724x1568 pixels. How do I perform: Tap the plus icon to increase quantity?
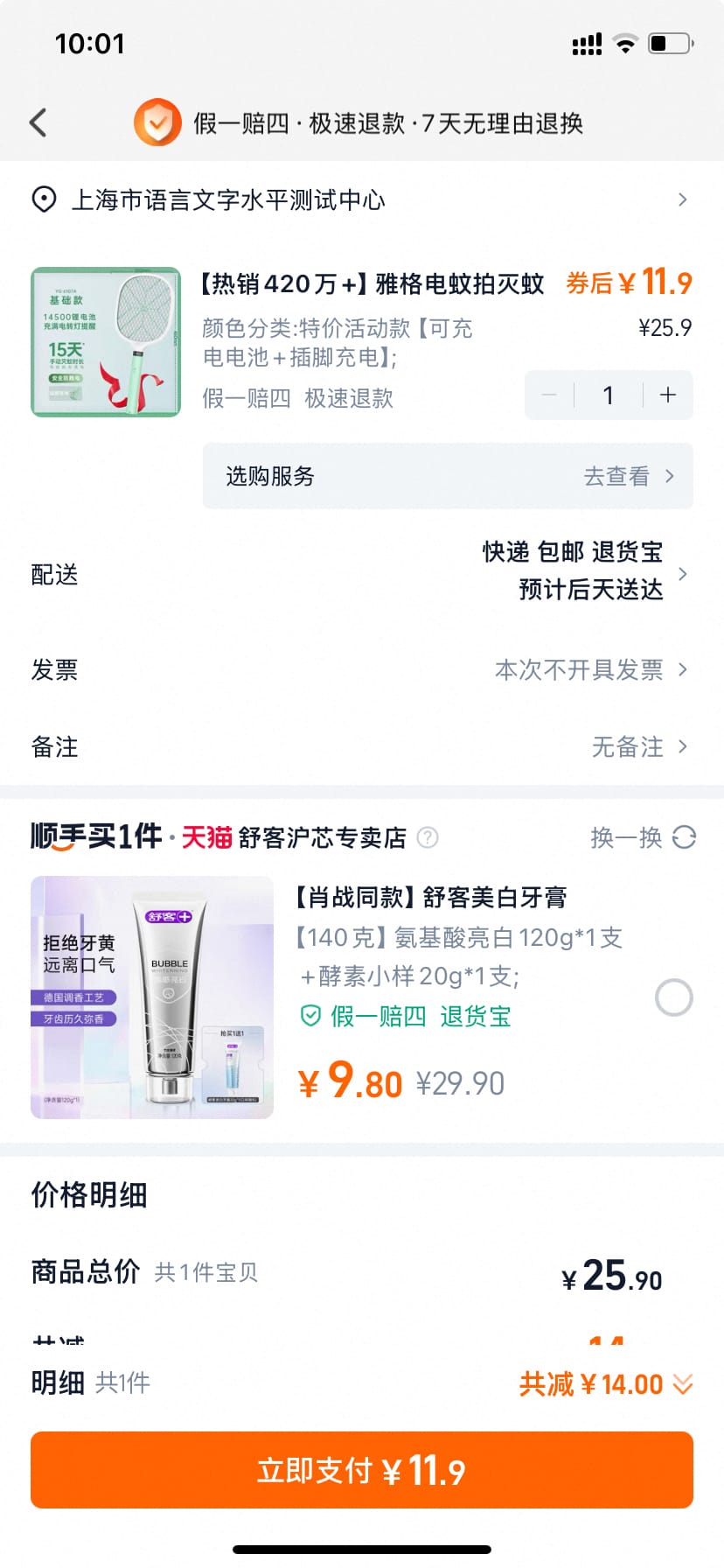666,395
